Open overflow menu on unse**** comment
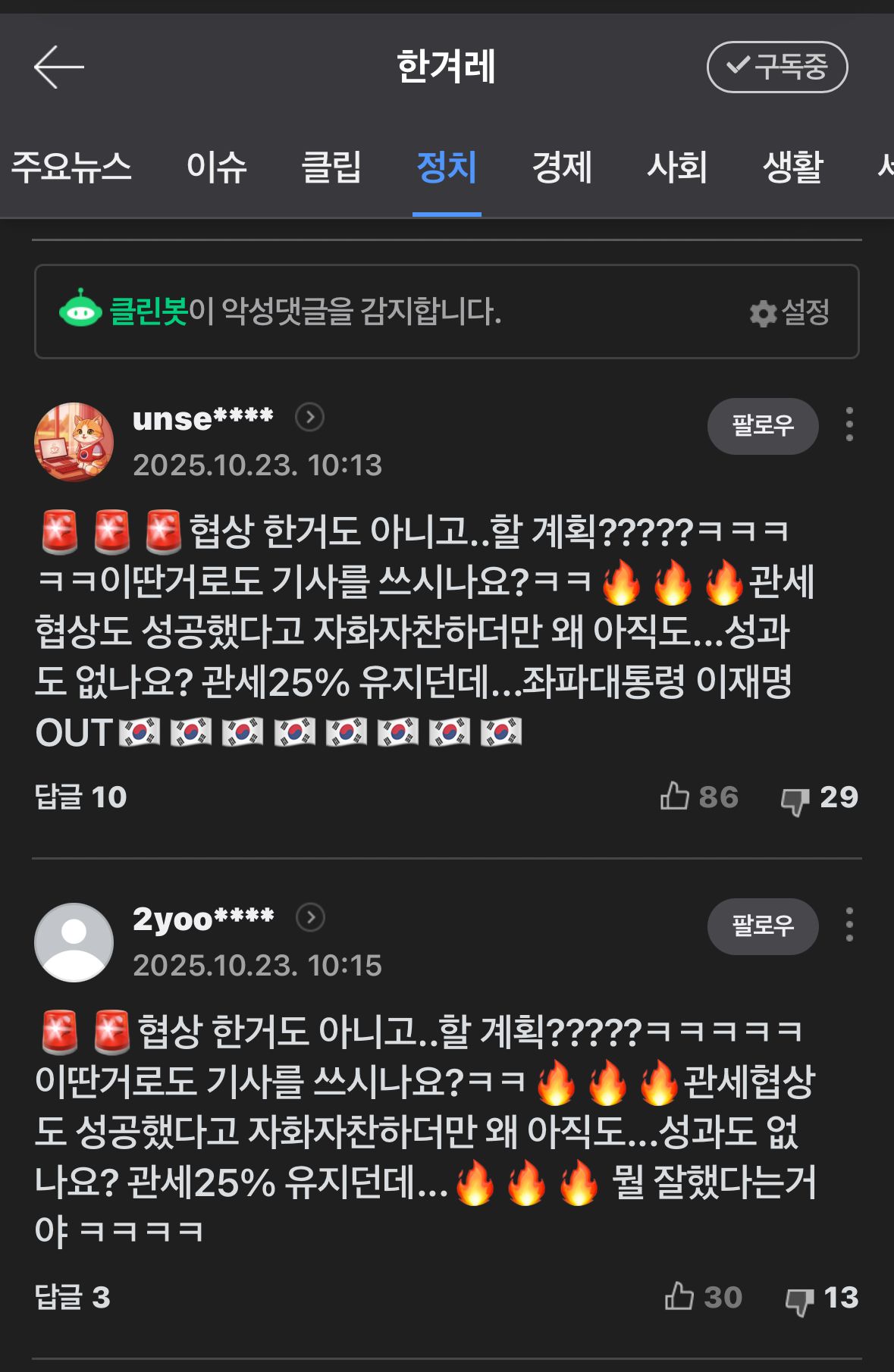This screenshot has width=894, height=1372. (x=849, y=424)
